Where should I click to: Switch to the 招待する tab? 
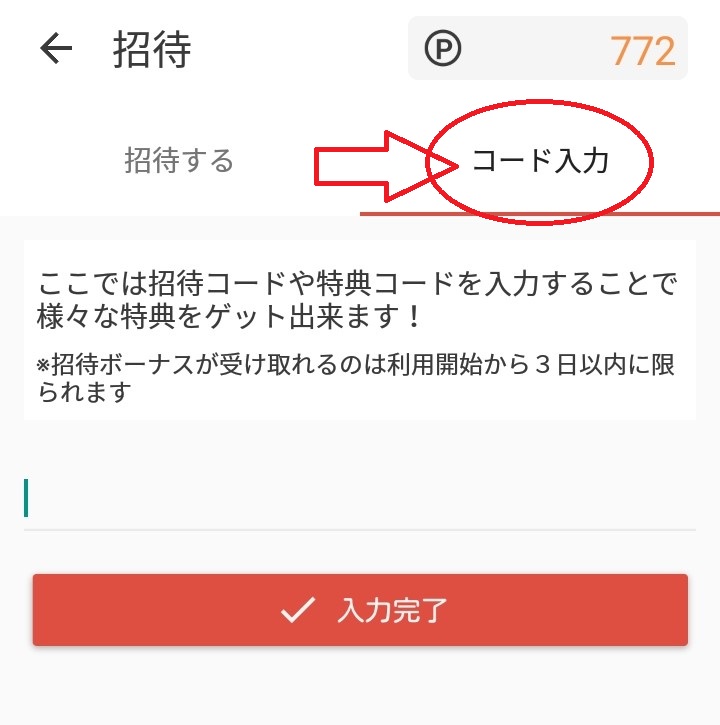click(179, 161)
